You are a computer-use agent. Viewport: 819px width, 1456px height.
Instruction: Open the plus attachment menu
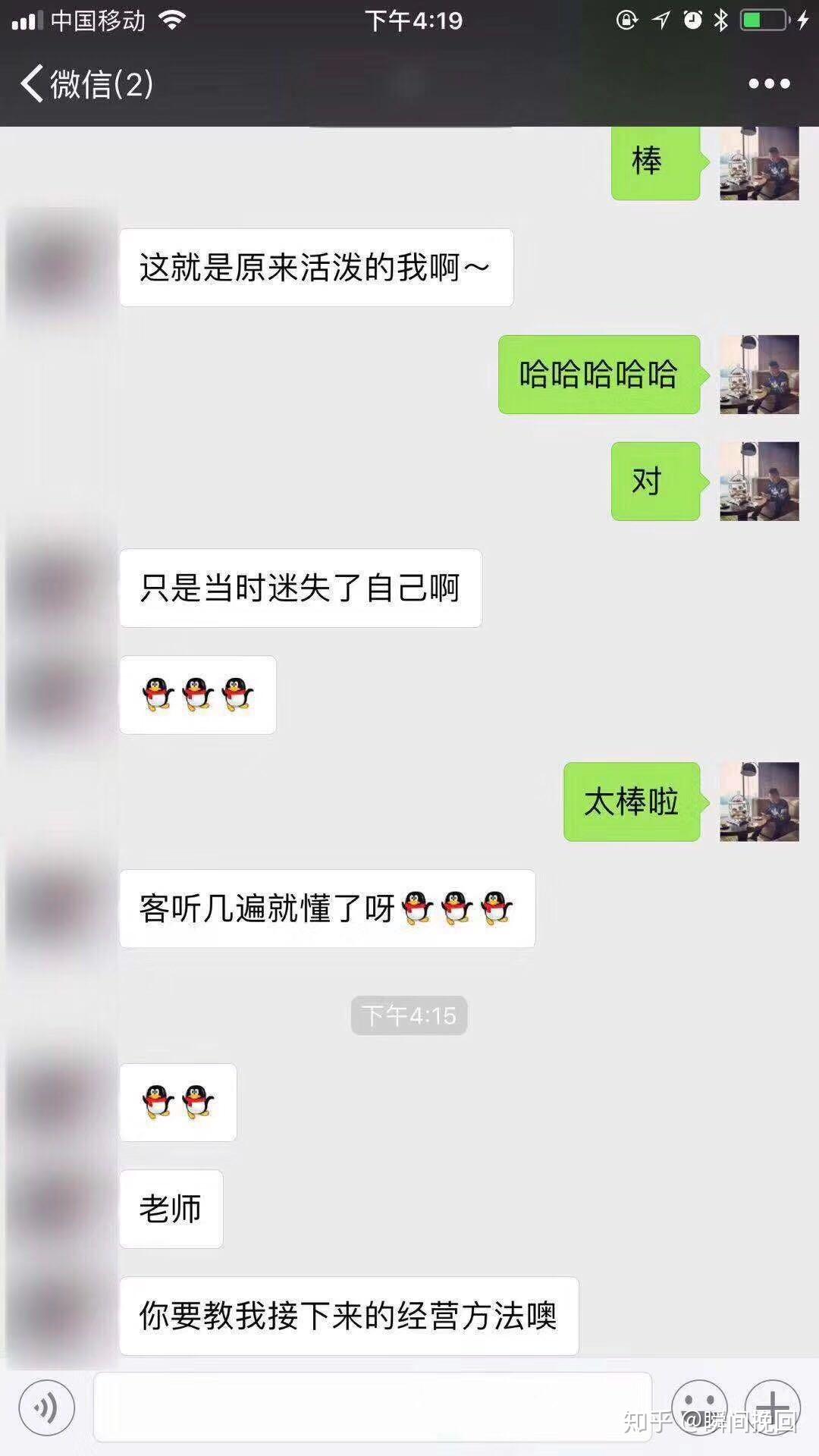click(x=772, y=1407)
